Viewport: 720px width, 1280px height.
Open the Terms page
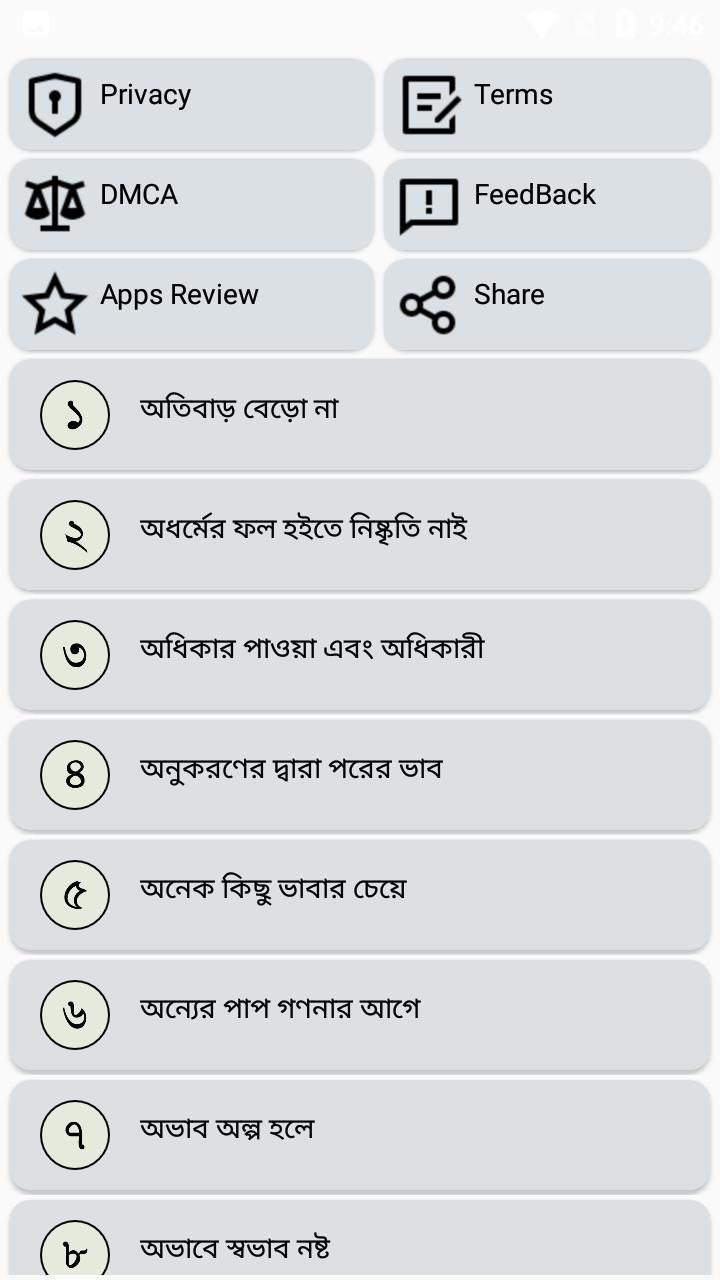(545, 104)
